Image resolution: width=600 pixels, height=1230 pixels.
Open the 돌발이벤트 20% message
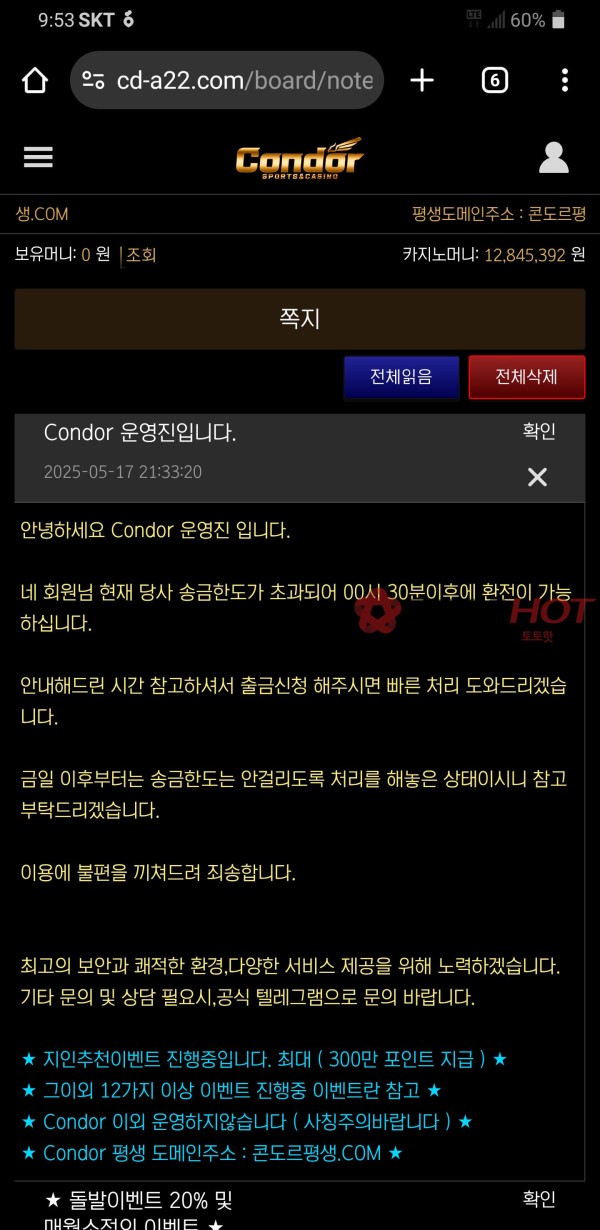point(140,1200)
